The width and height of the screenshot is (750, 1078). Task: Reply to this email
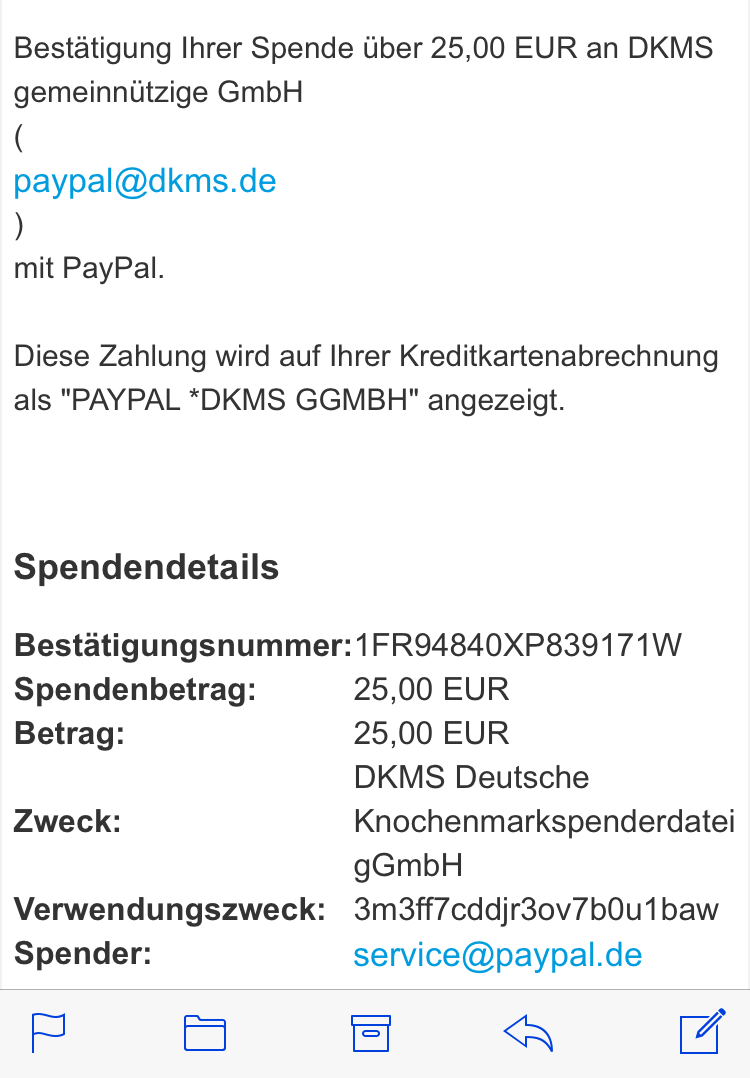click(x=529, y=1033)
